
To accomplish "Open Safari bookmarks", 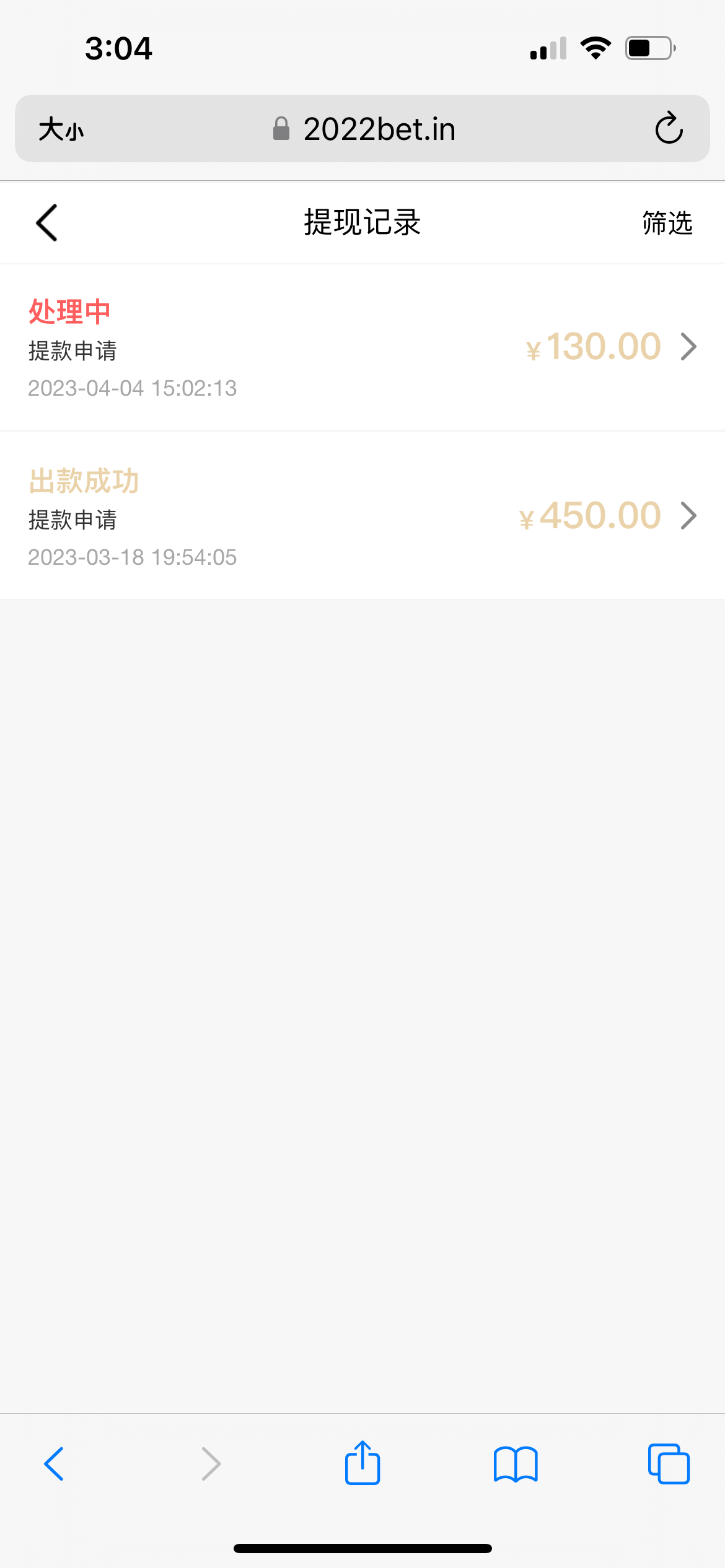I will [516, 1464].
